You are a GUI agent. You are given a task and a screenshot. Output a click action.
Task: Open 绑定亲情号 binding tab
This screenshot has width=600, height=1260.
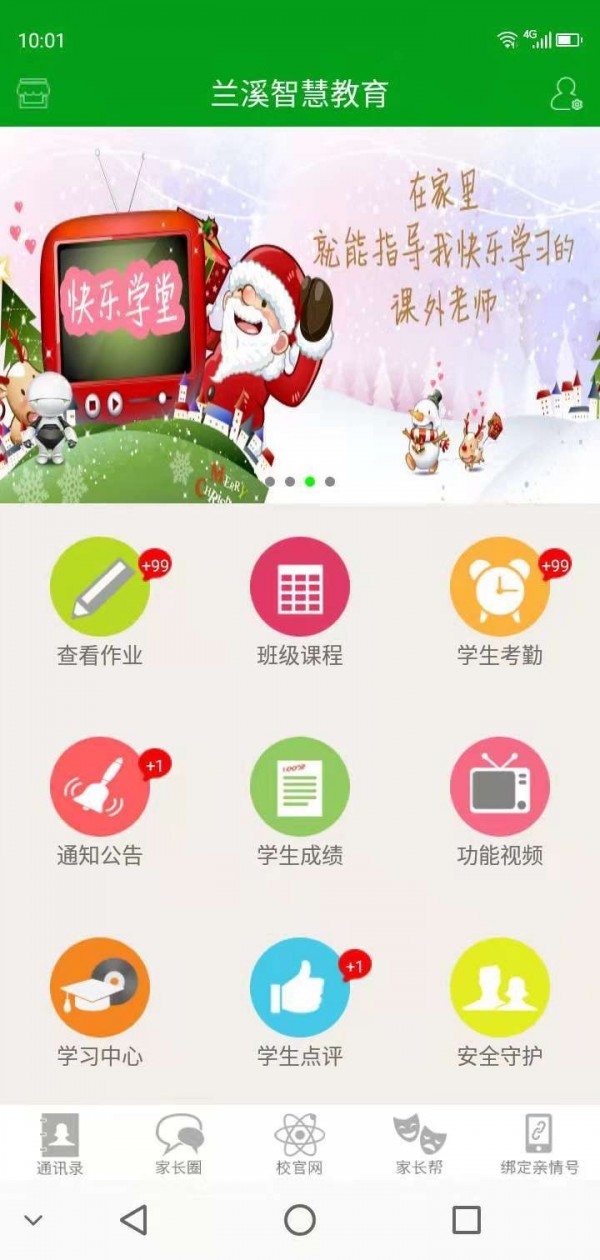(539, 1144)
